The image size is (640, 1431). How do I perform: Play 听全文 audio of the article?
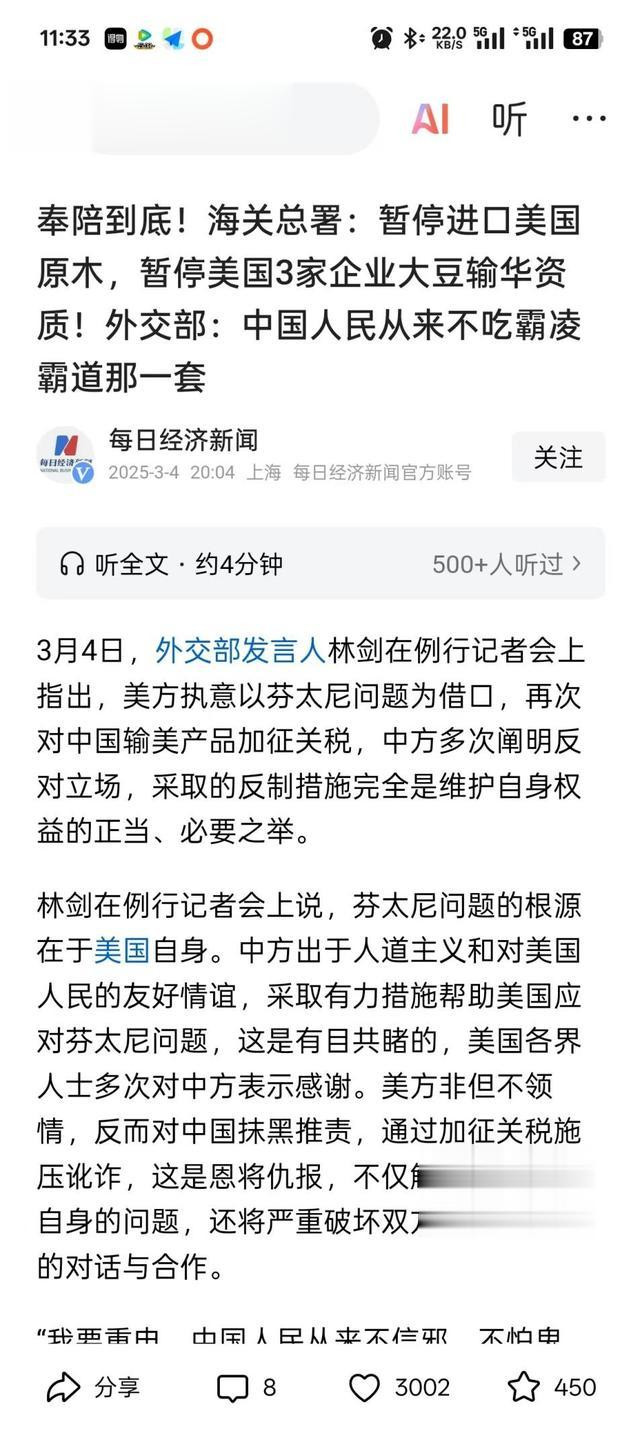(320, 564)
